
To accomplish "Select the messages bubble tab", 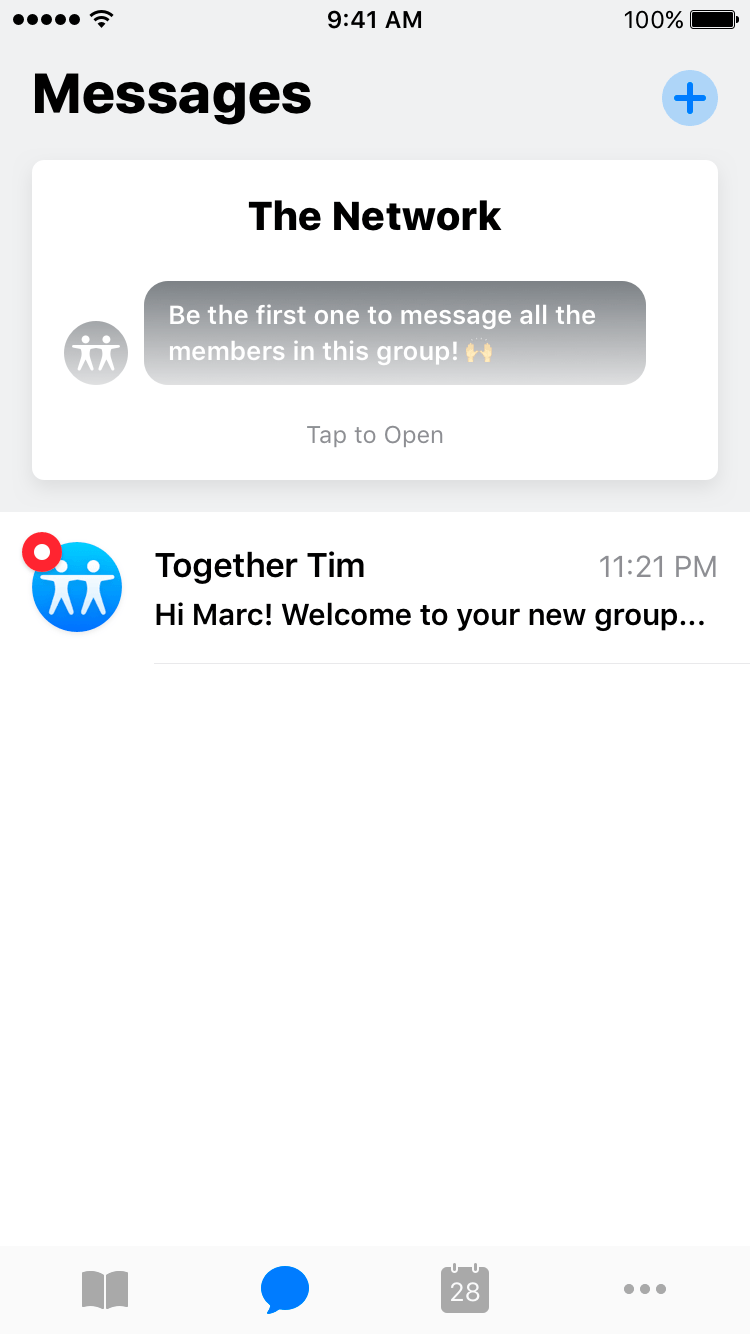I will 285,1290.
